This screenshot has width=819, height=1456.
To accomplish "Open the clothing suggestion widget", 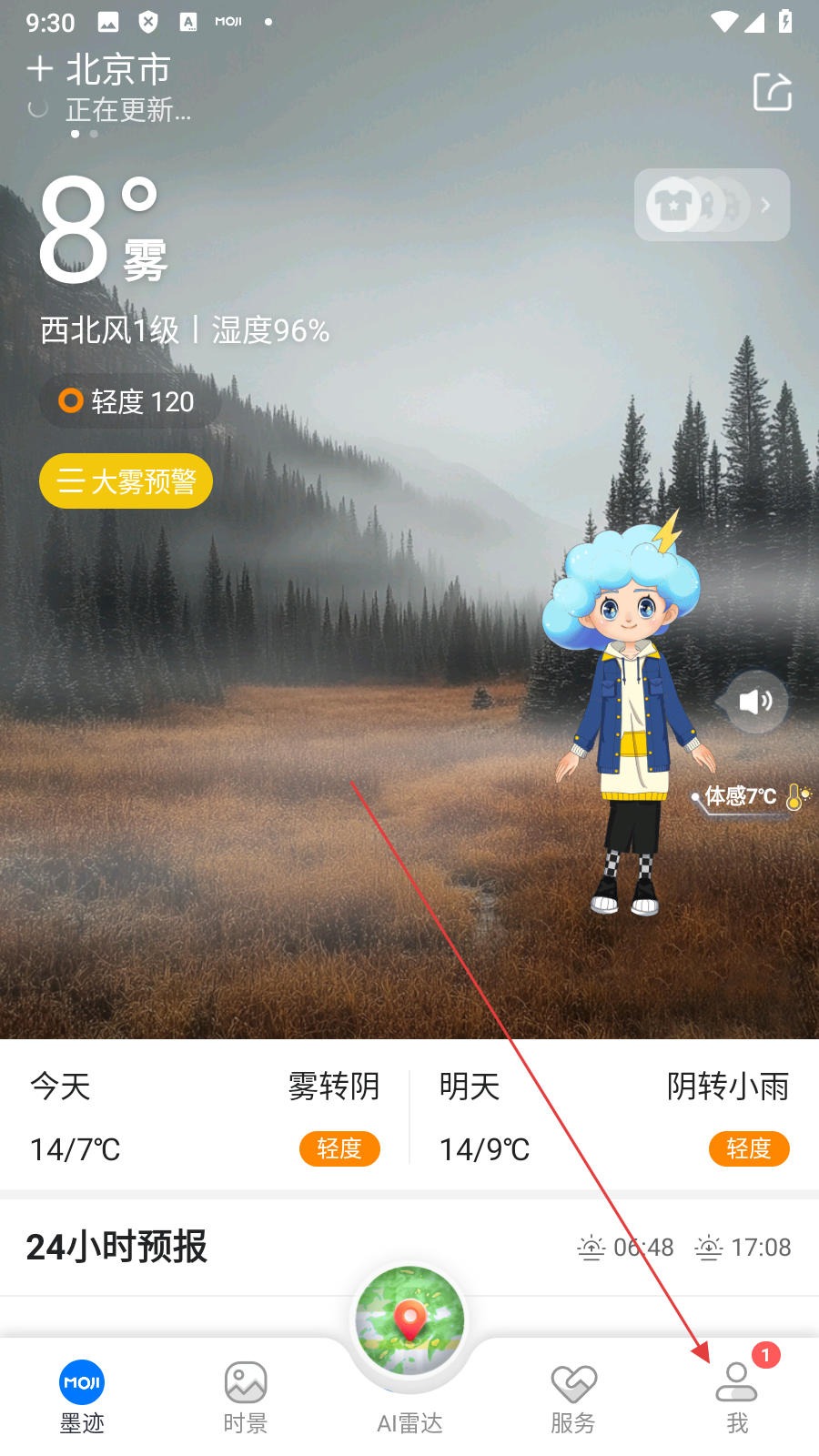I will (712, 205).
